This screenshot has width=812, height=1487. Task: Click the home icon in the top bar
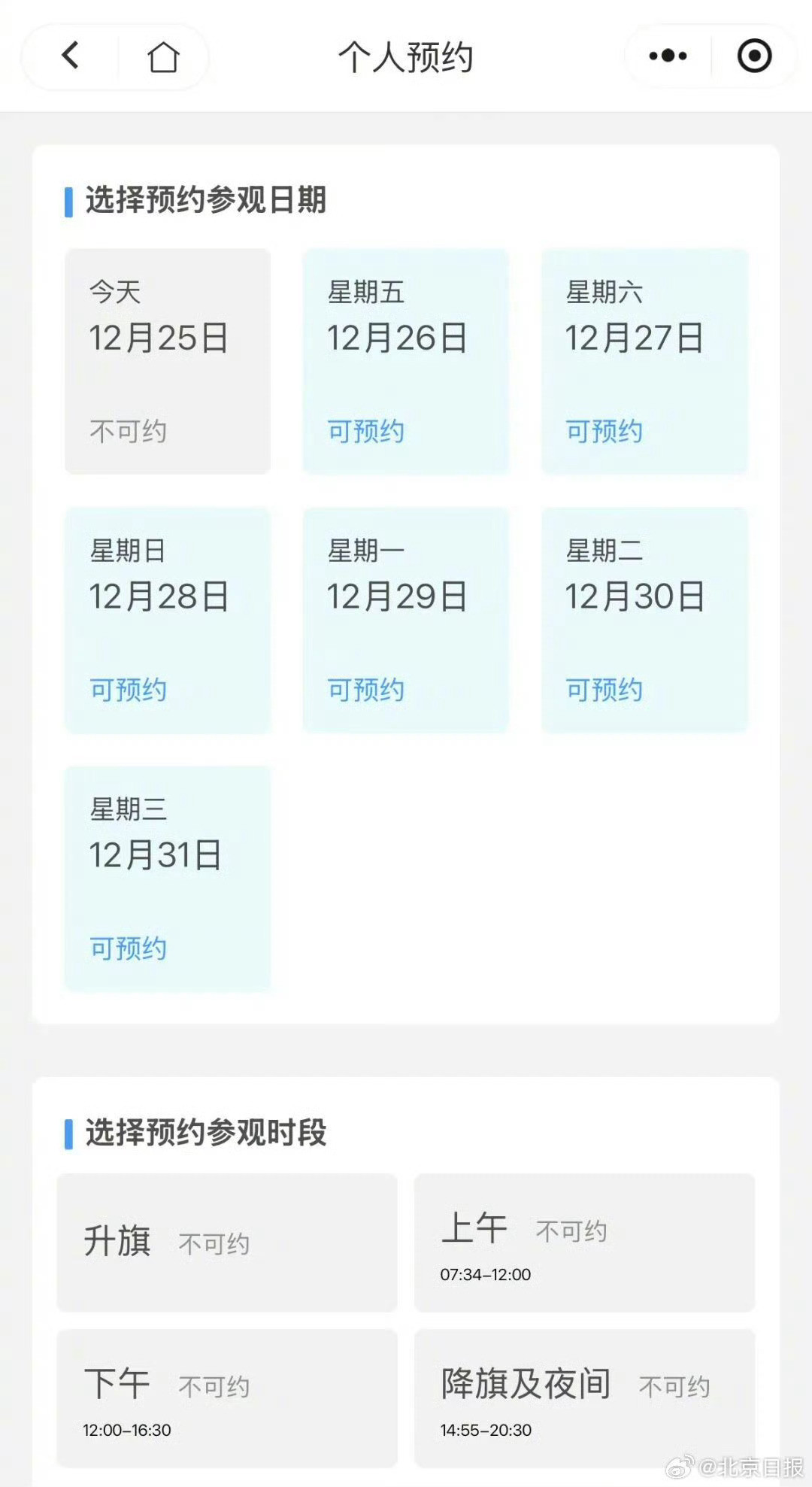click(x=164, y=56)
